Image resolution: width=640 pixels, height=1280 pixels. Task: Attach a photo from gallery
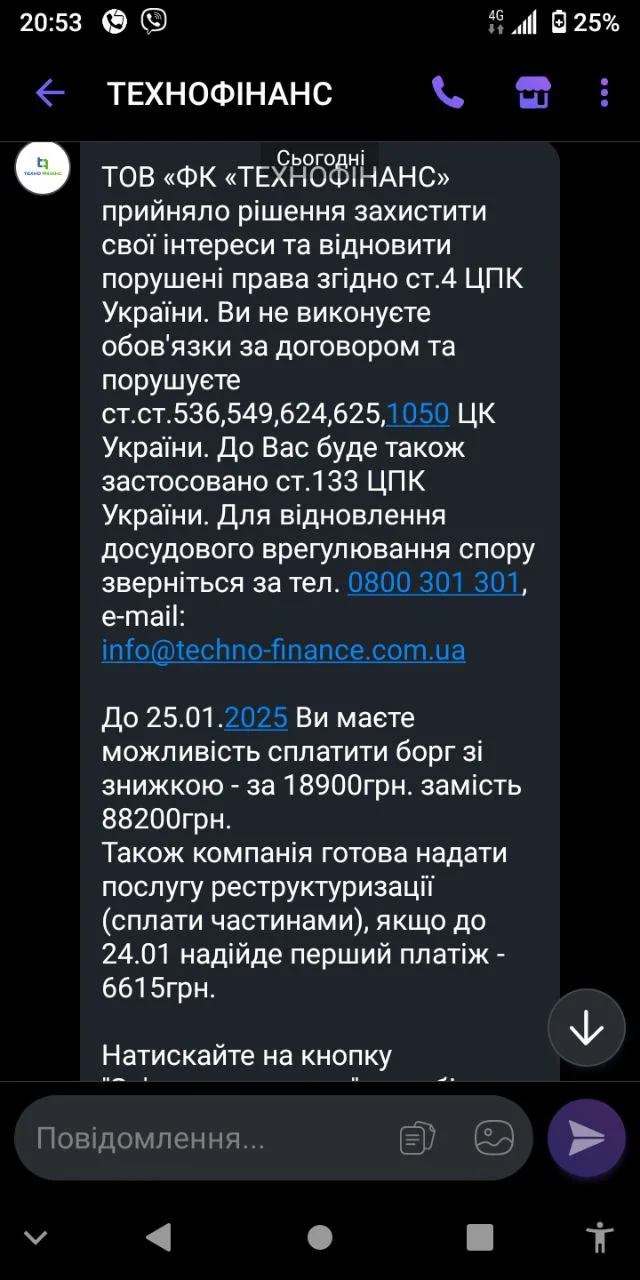point(494,1138)
